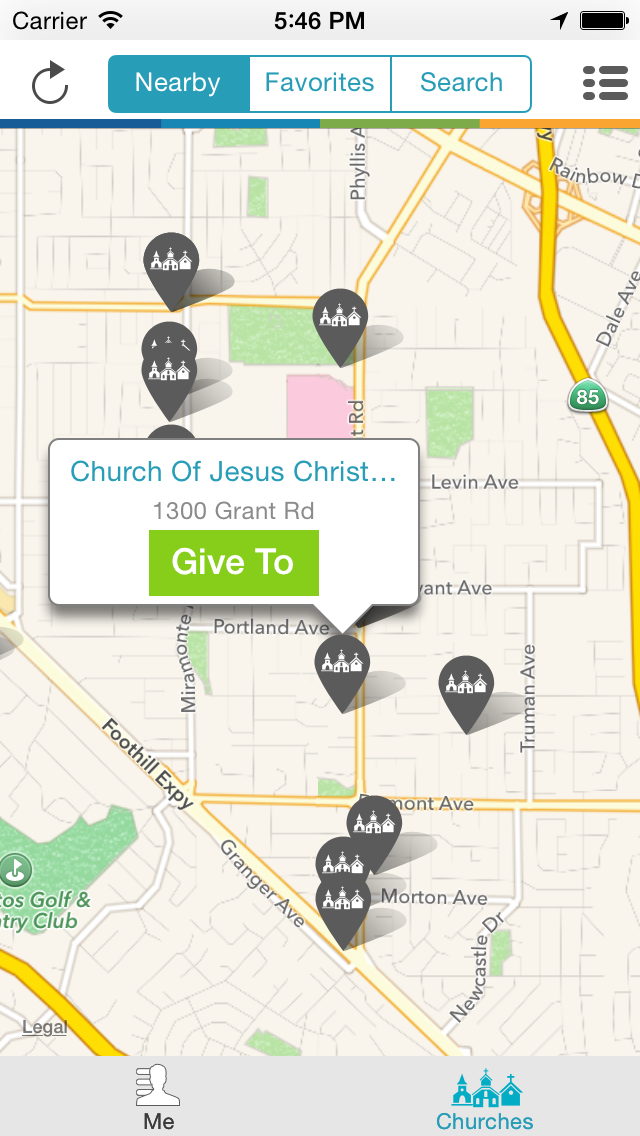
Task: Select the church pin near Truman Ave
Action: [467, 686]
